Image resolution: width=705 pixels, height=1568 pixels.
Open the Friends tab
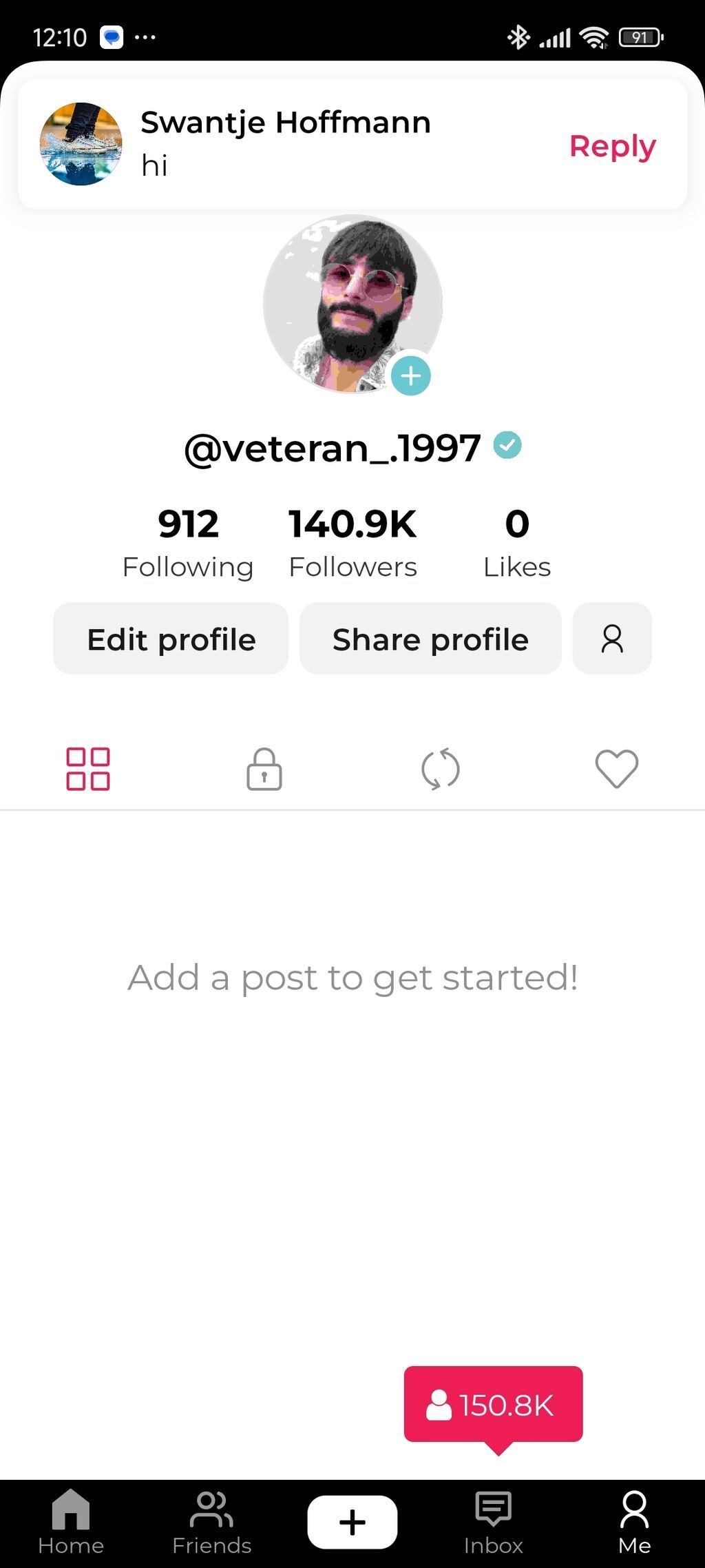[211, 1523]
